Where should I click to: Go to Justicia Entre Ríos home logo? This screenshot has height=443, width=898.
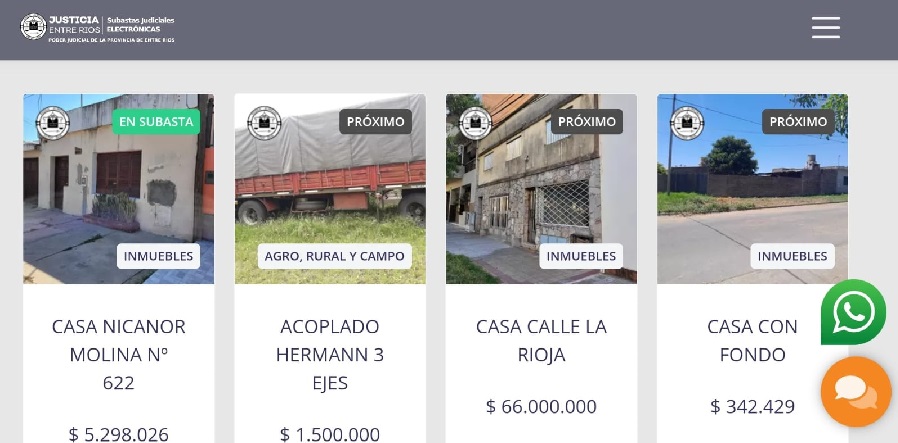tap(97, 27)
